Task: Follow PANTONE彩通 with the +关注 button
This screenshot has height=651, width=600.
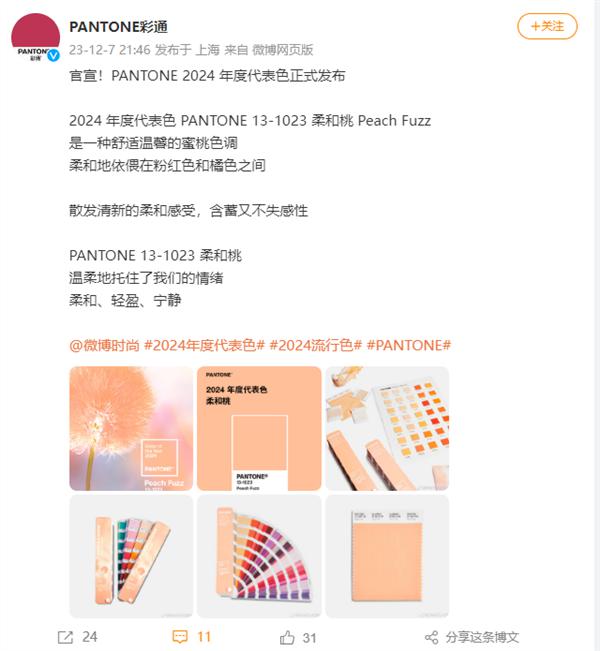Action: coord(547,26)
